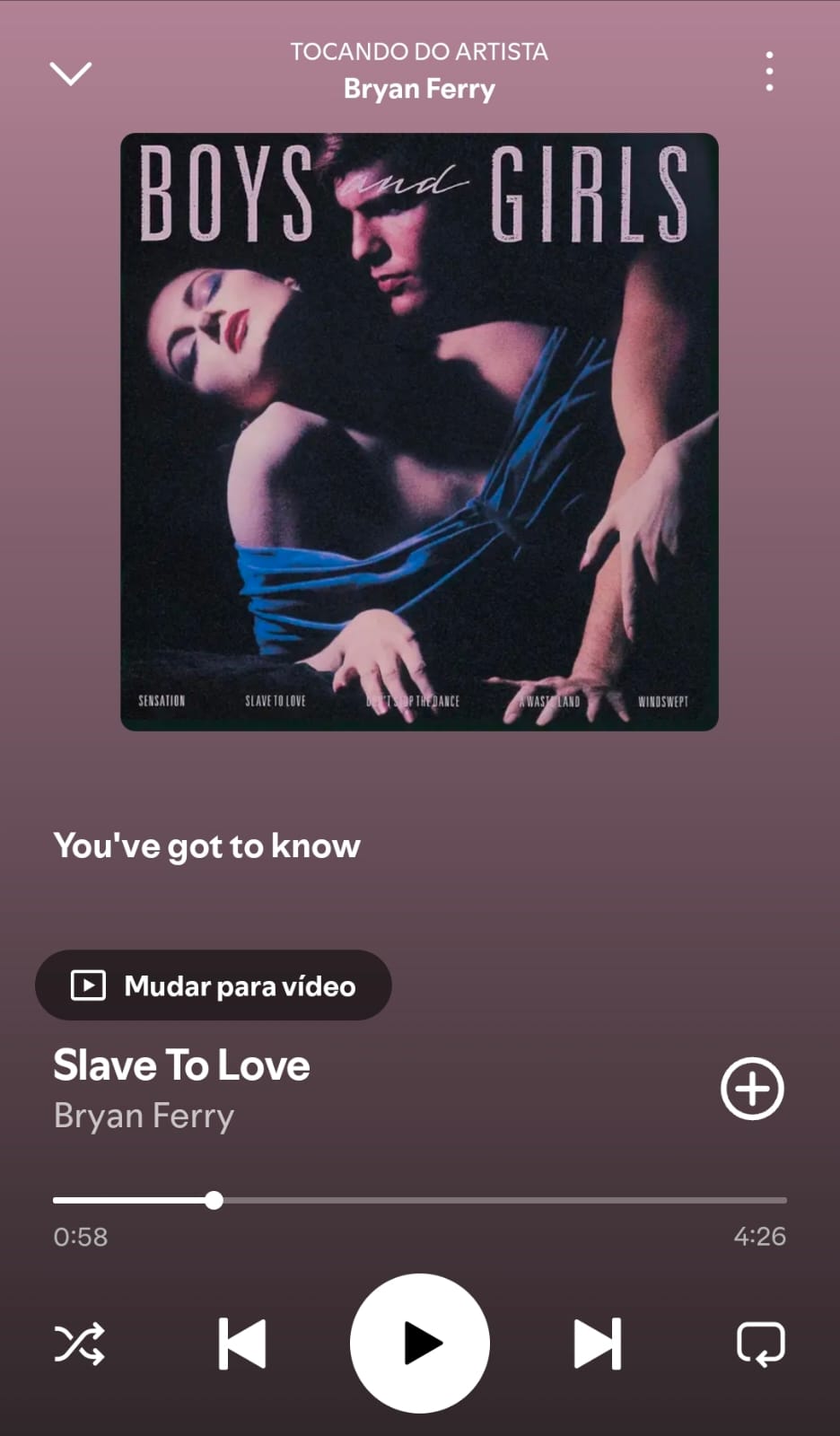Resume playback of Slave To Love
This screenshot has height=1436, width=840.
pyautogui.click(x=420, y=1343)
